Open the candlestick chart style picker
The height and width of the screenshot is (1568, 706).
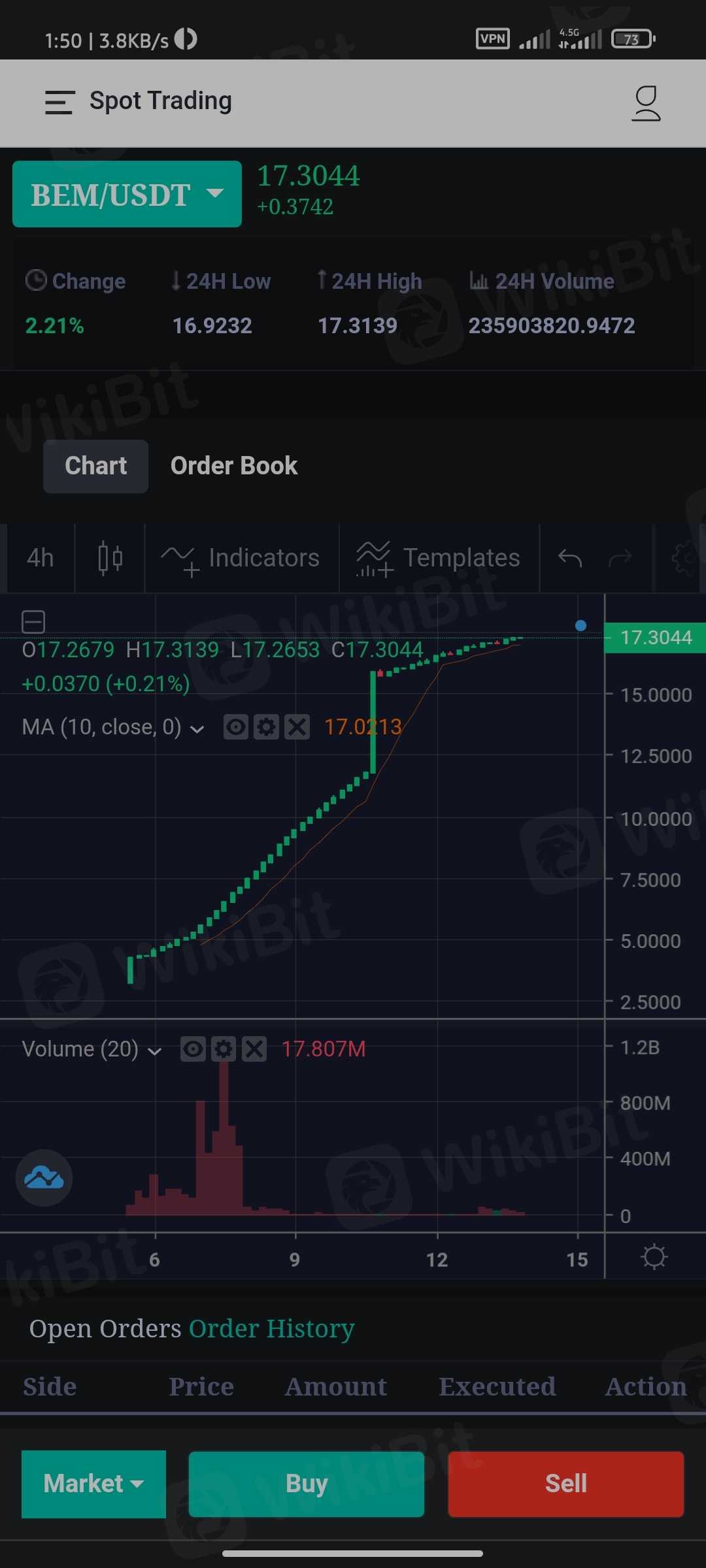[110, 558]
